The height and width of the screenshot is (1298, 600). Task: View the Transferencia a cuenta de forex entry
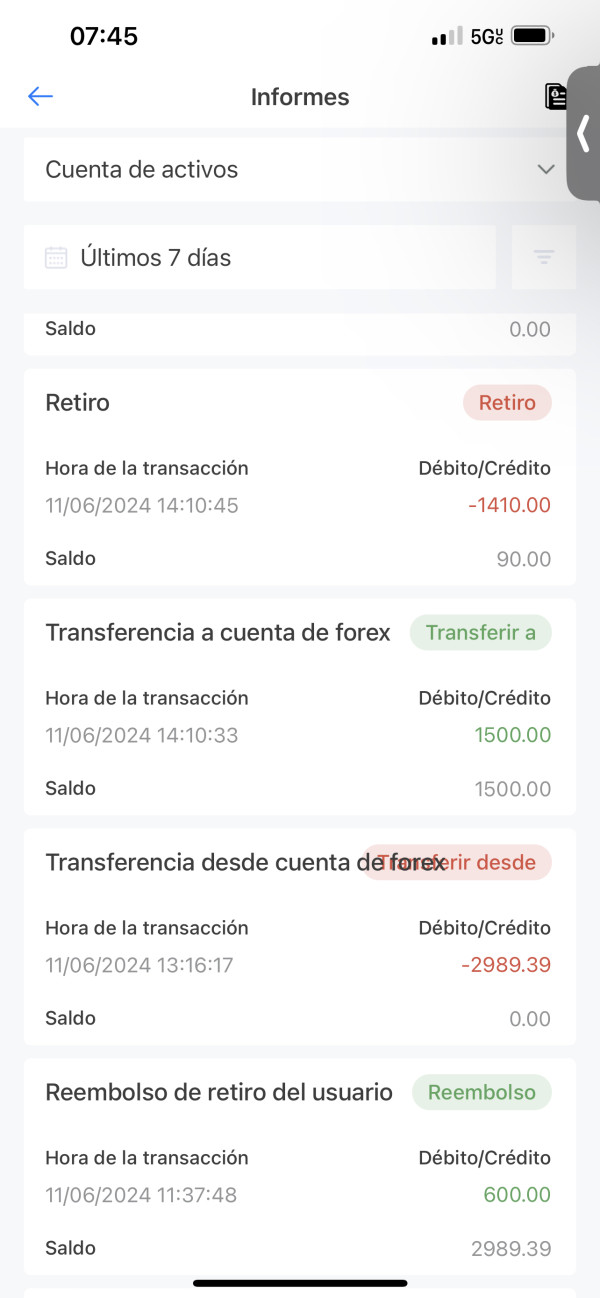tap(300, 707)
